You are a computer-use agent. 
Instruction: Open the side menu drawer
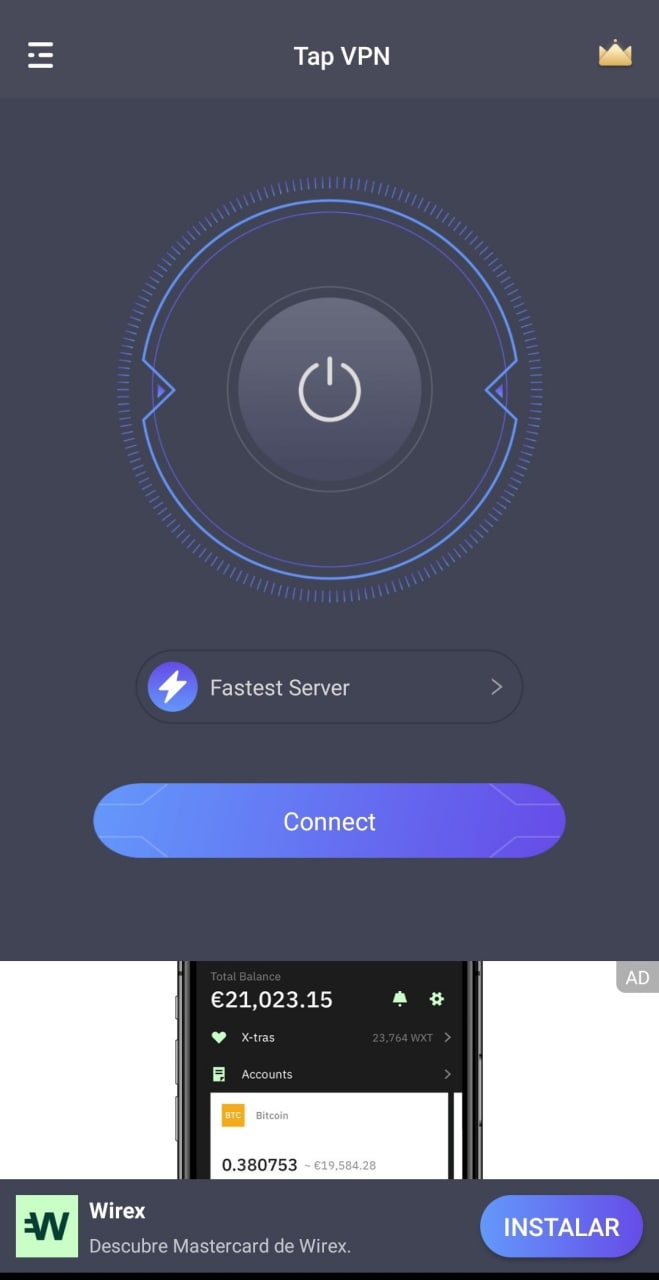(x=41, y=55)
